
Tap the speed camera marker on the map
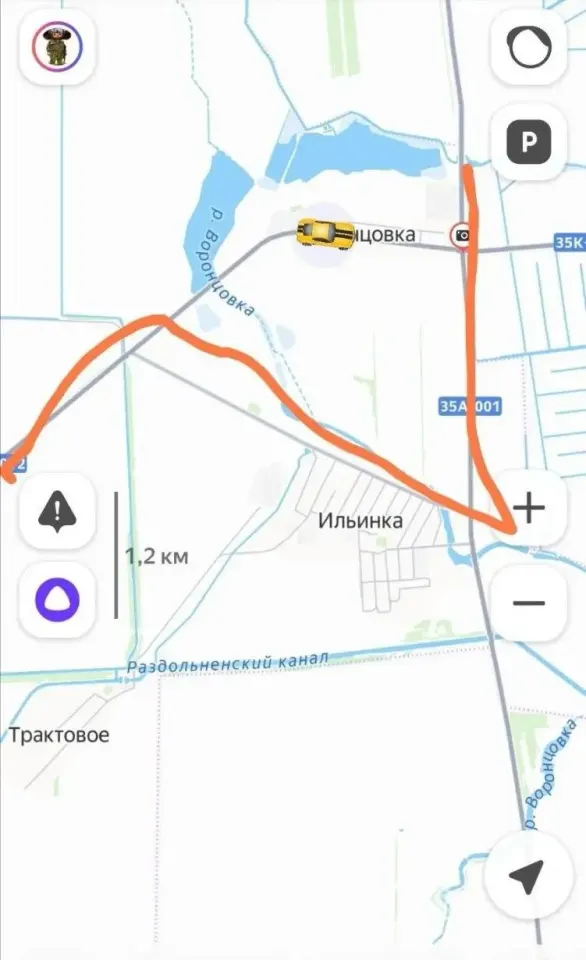click(x=462, y=235)
